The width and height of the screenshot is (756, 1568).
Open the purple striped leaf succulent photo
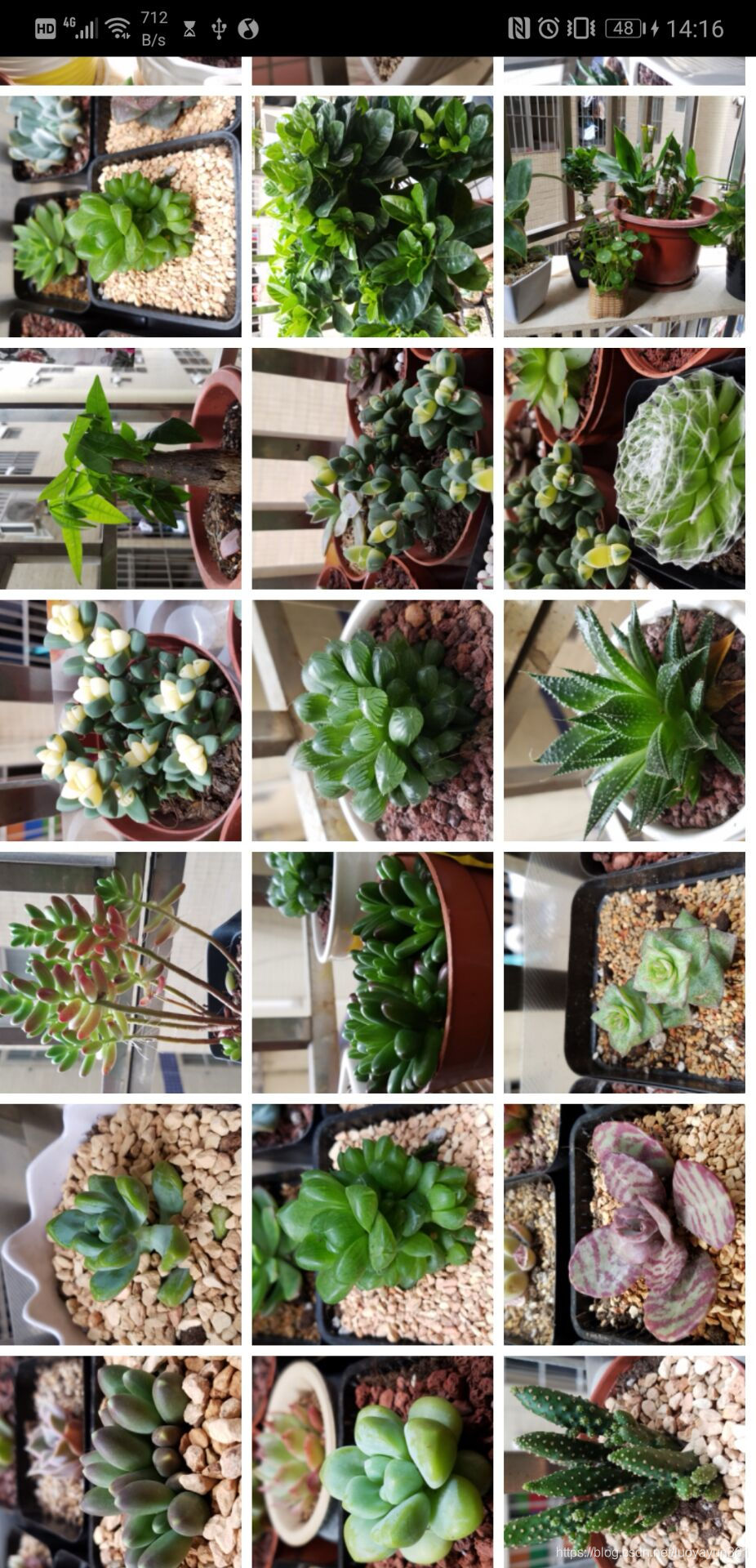(x=624, y=1225)
